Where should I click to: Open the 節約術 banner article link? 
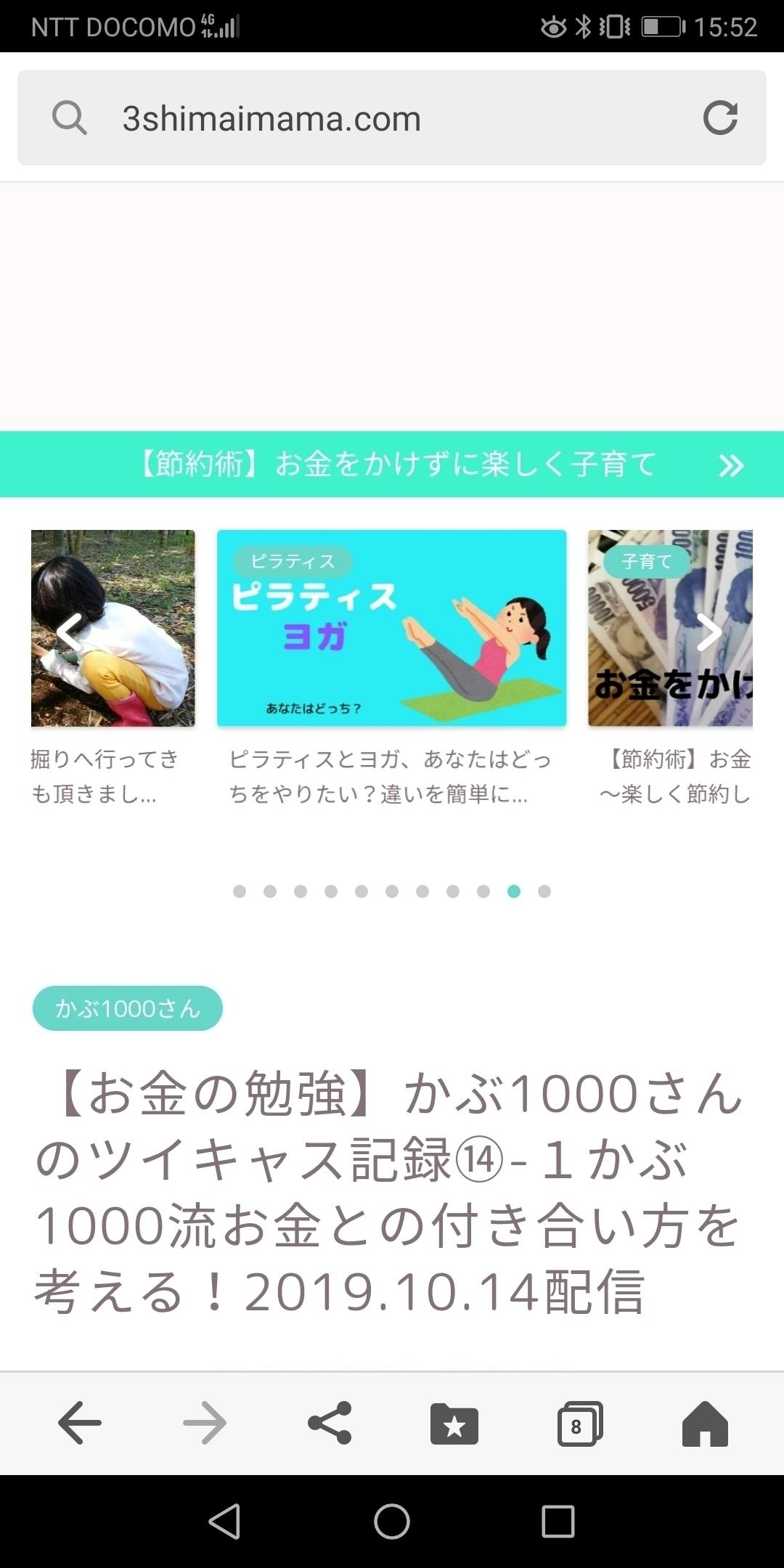(x=397, y=465)
